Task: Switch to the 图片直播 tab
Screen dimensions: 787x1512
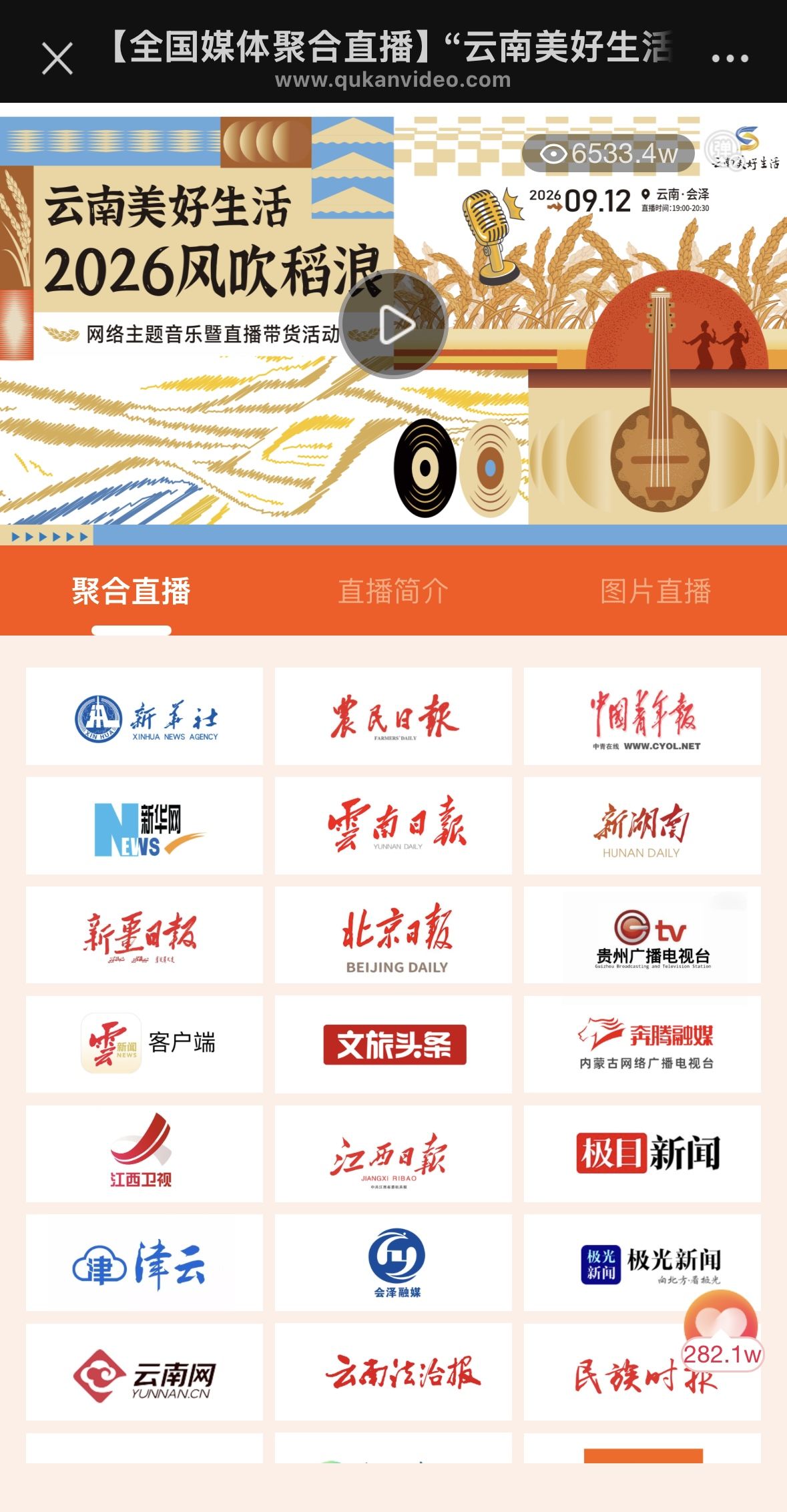Action: coord(655,591)
